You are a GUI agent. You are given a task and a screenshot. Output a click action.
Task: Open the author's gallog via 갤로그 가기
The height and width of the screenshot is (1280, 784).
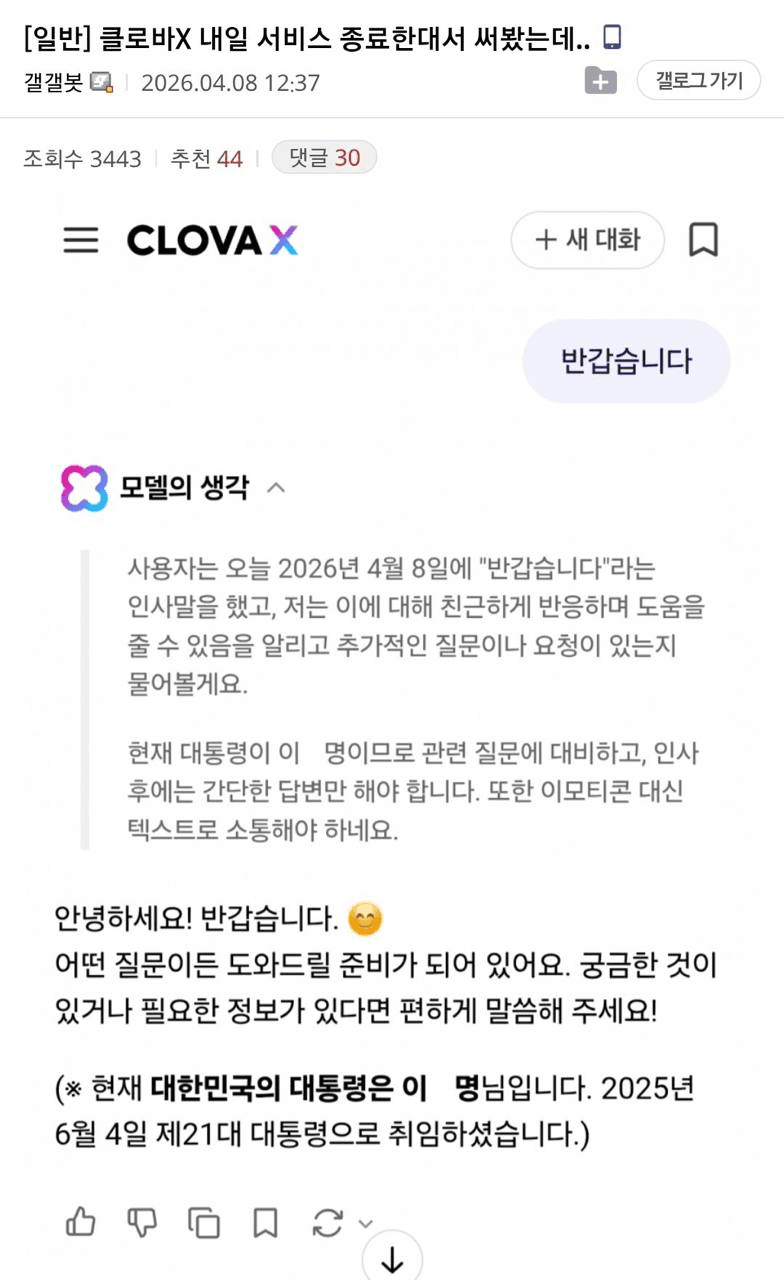(x=698, y=81)
